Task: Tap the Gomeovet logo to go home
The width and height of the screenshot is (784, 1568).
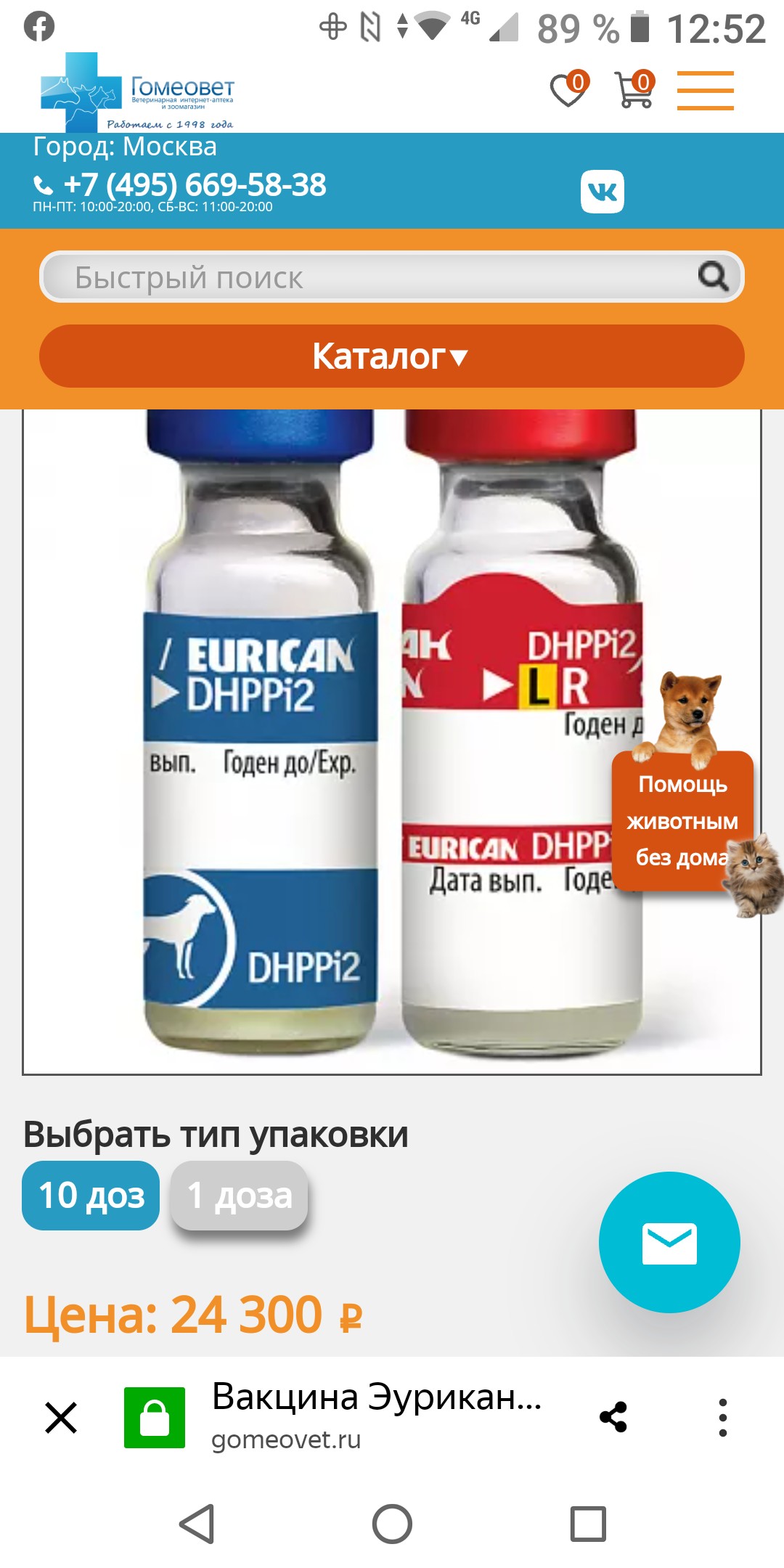Action: pos(138,93)
